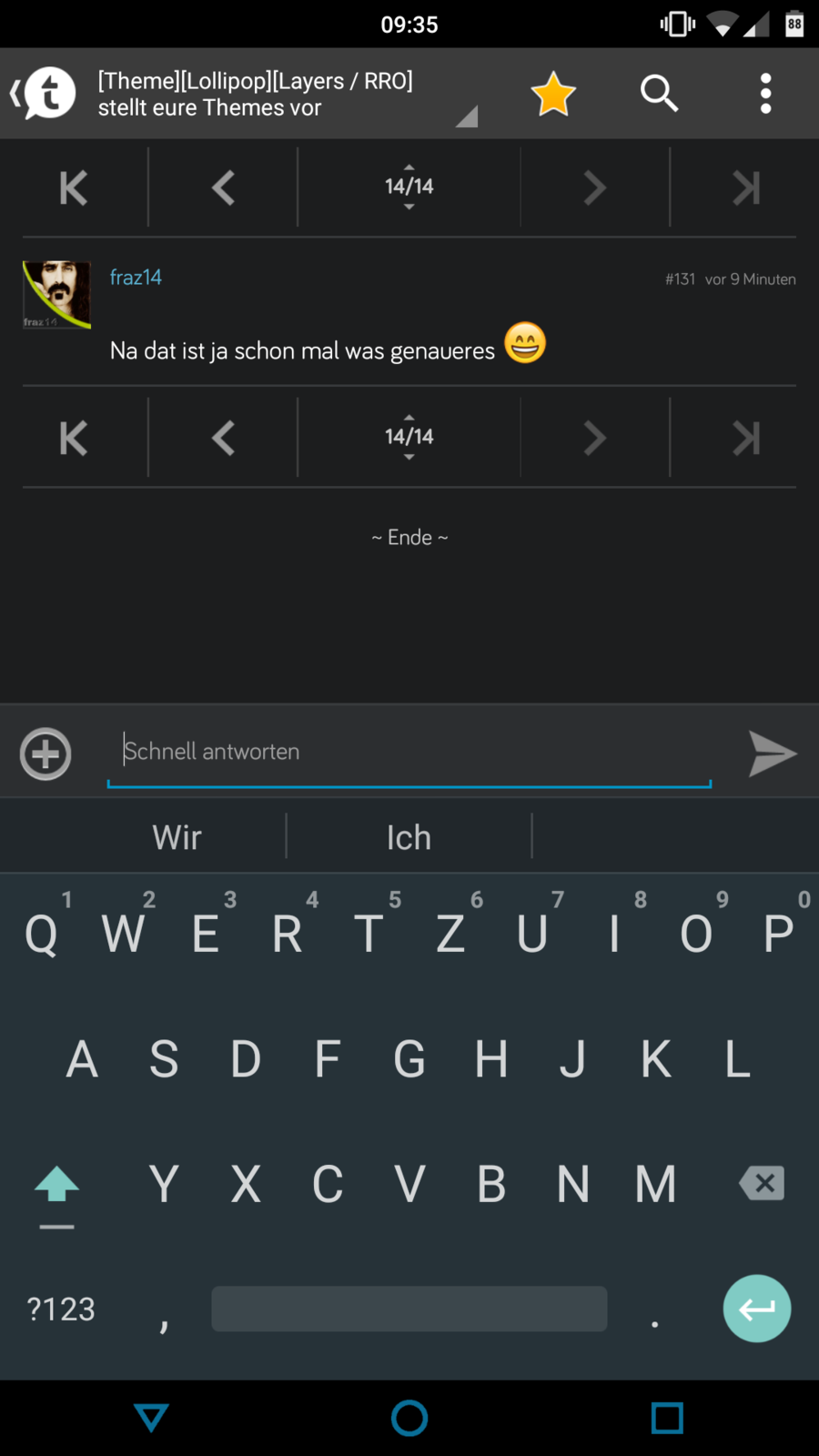The width and height of the screenshot is (819, 1456).
Task: Send the quick reply
Action: pyautogui.click(x=772, y=753)
